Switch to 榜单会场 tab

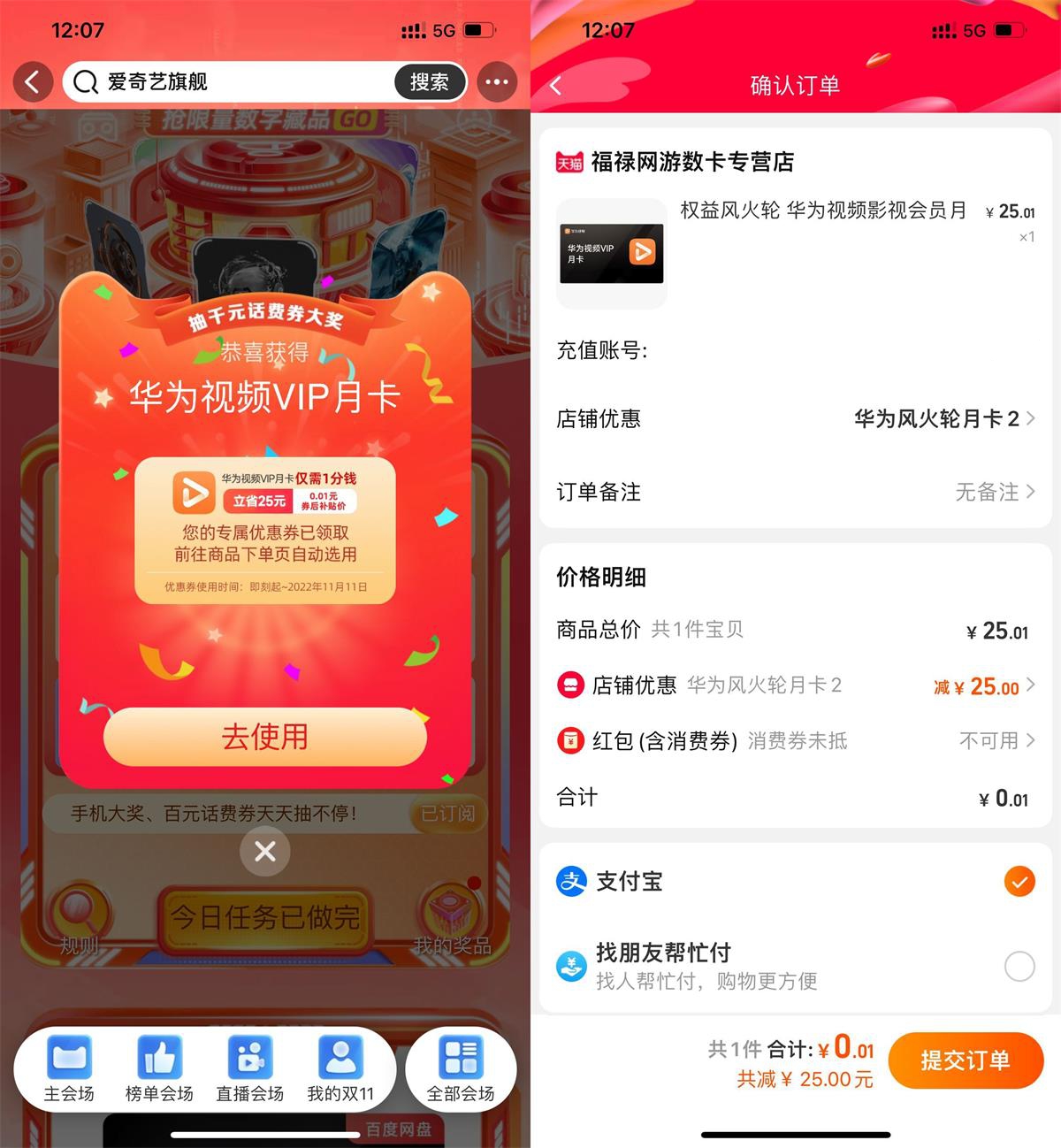click(x=159, y=1068)
